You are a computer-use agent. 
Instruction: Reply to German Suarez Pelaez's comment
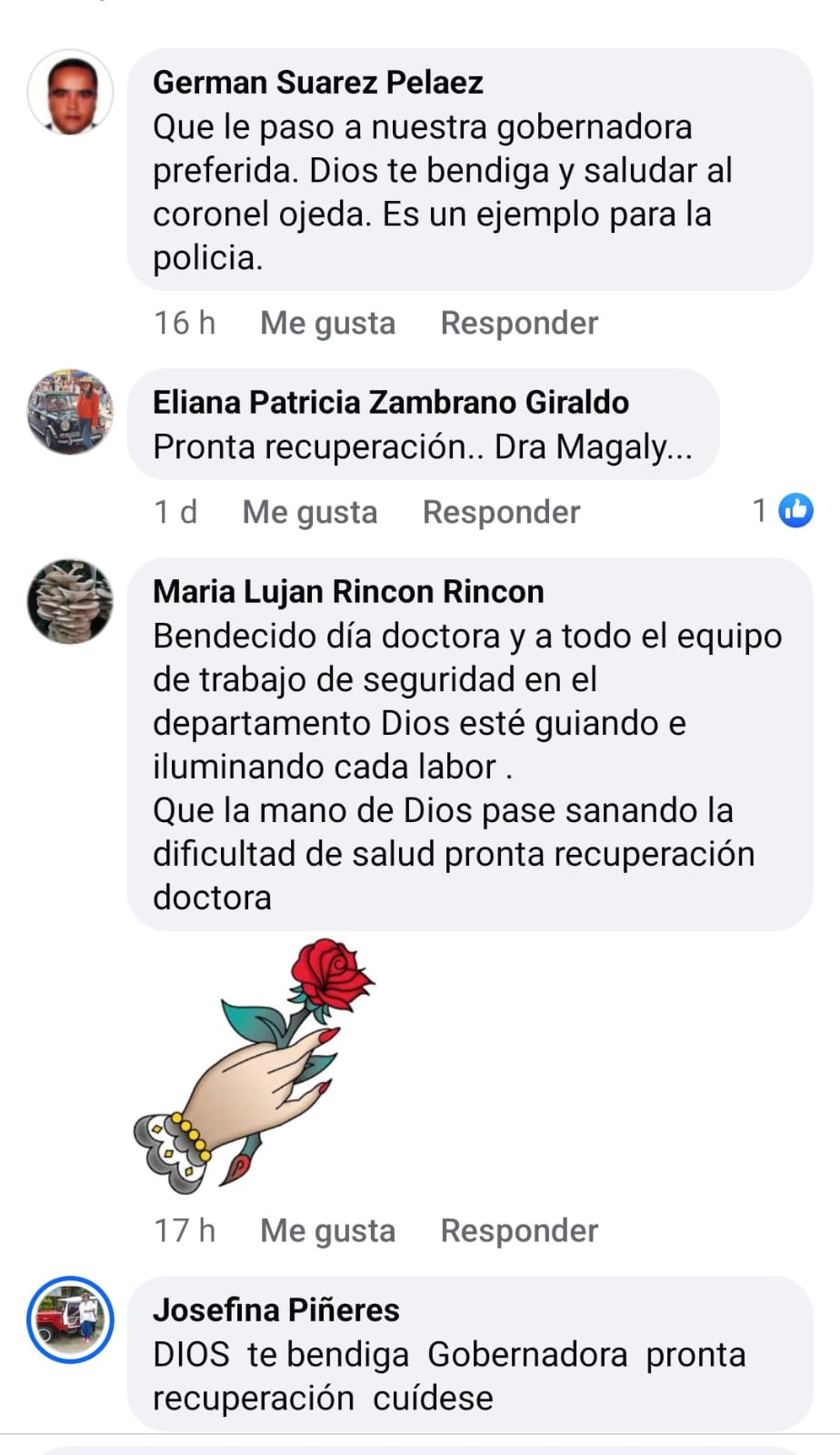pos(519,323)
